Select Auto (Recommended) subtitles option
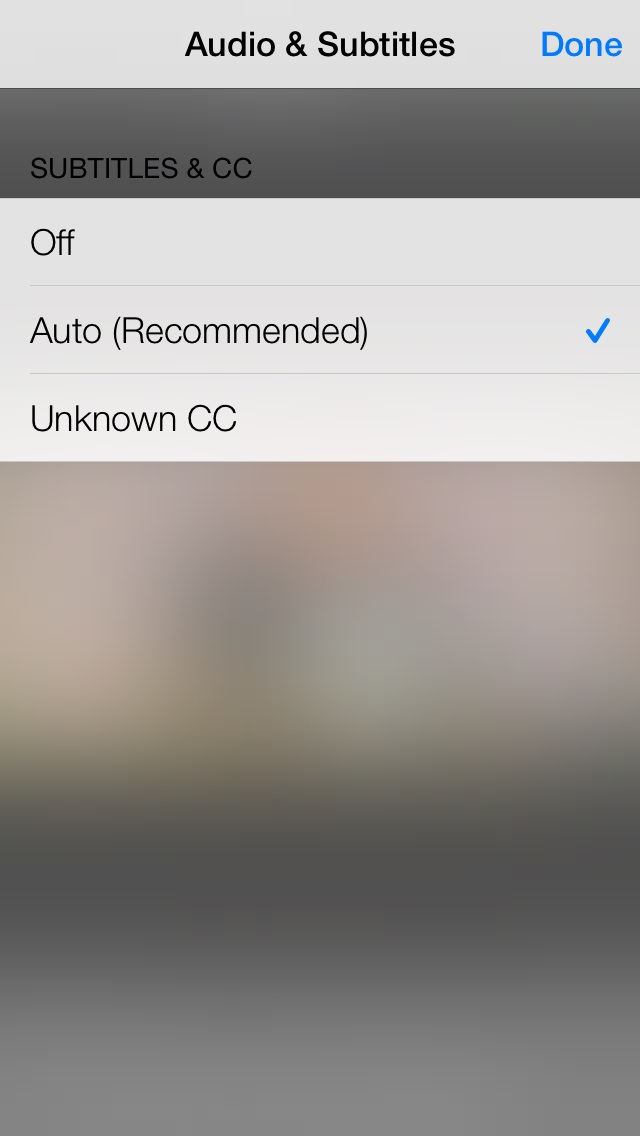This screenshot has width=640, height=1136. (320, 330)
